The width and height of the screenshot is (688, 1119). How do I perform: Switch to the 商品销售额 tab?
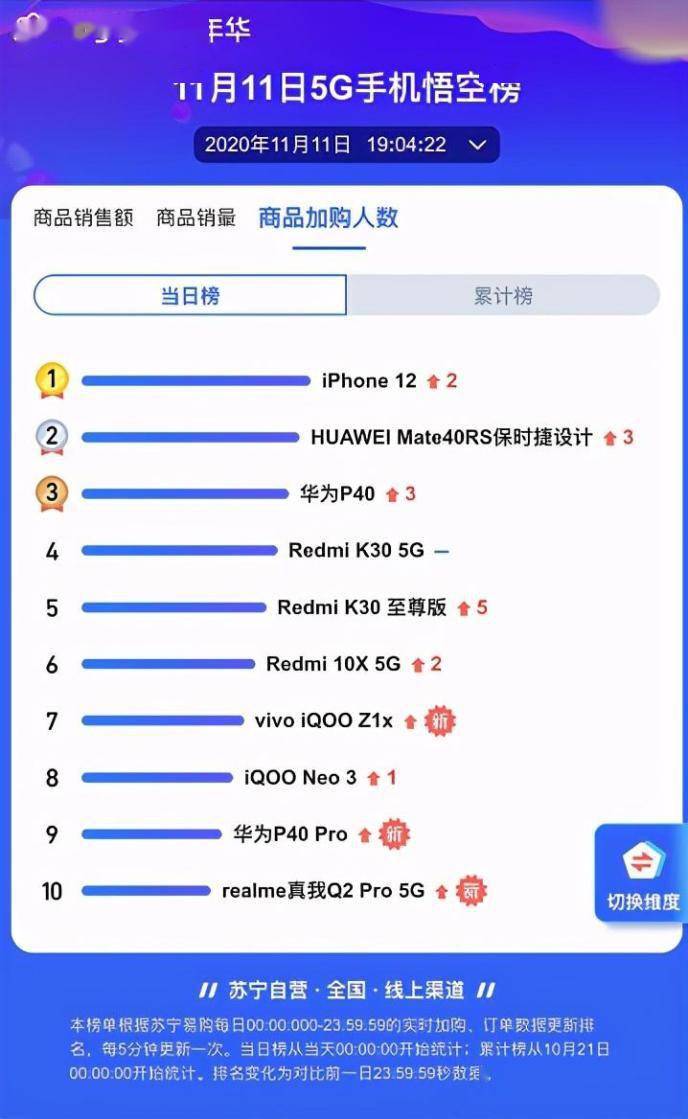[x=84, y=218]
